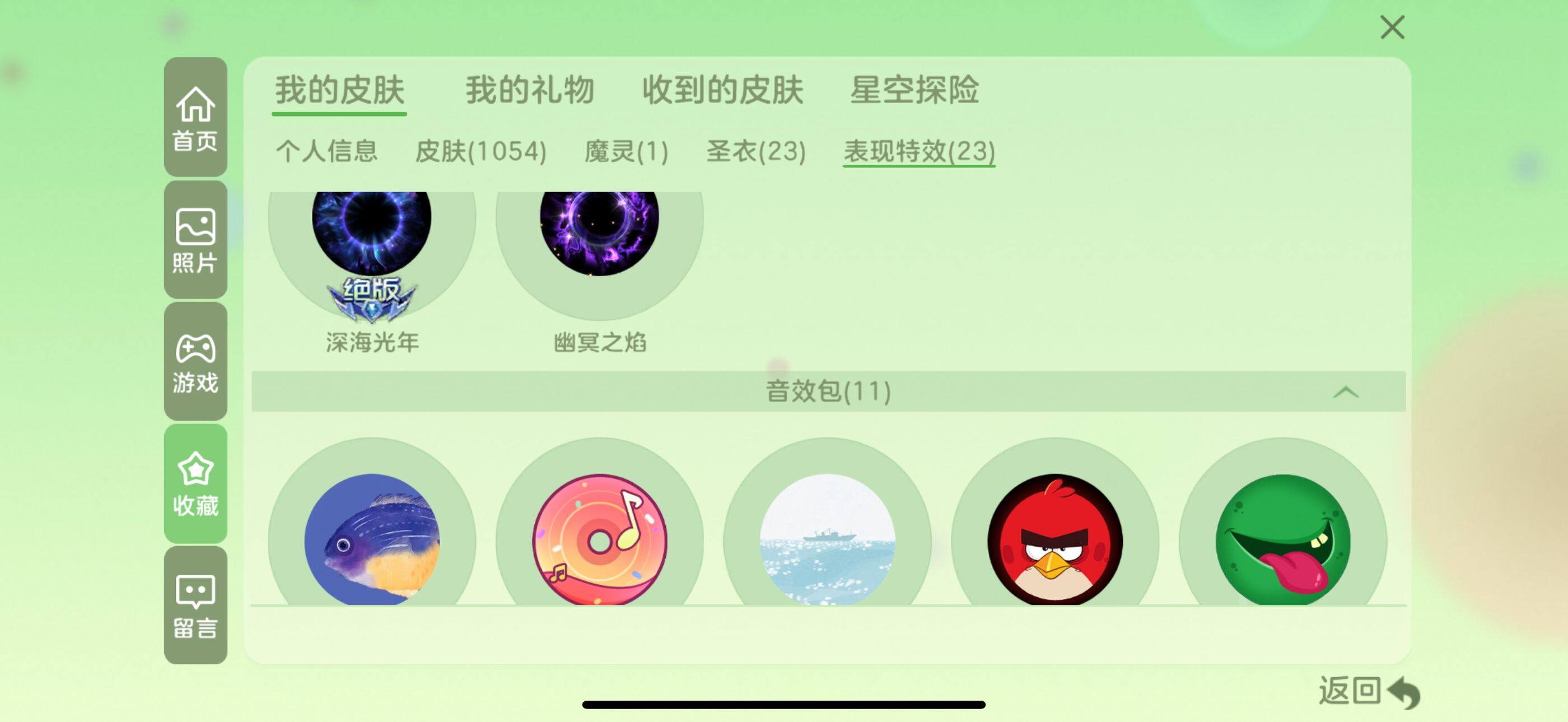
Task: Select the fish sound pack
Action: click(372, 539)
